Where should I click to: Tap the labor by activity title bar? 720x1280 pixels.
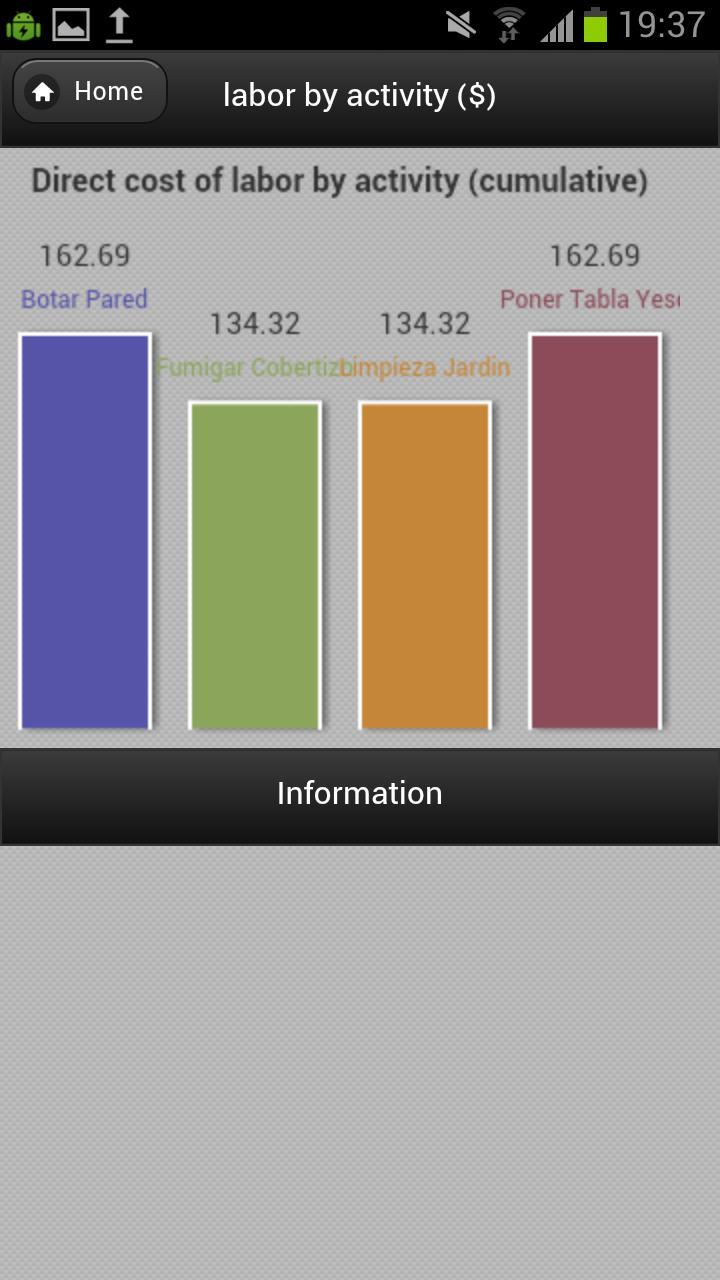tap(358, 95)
